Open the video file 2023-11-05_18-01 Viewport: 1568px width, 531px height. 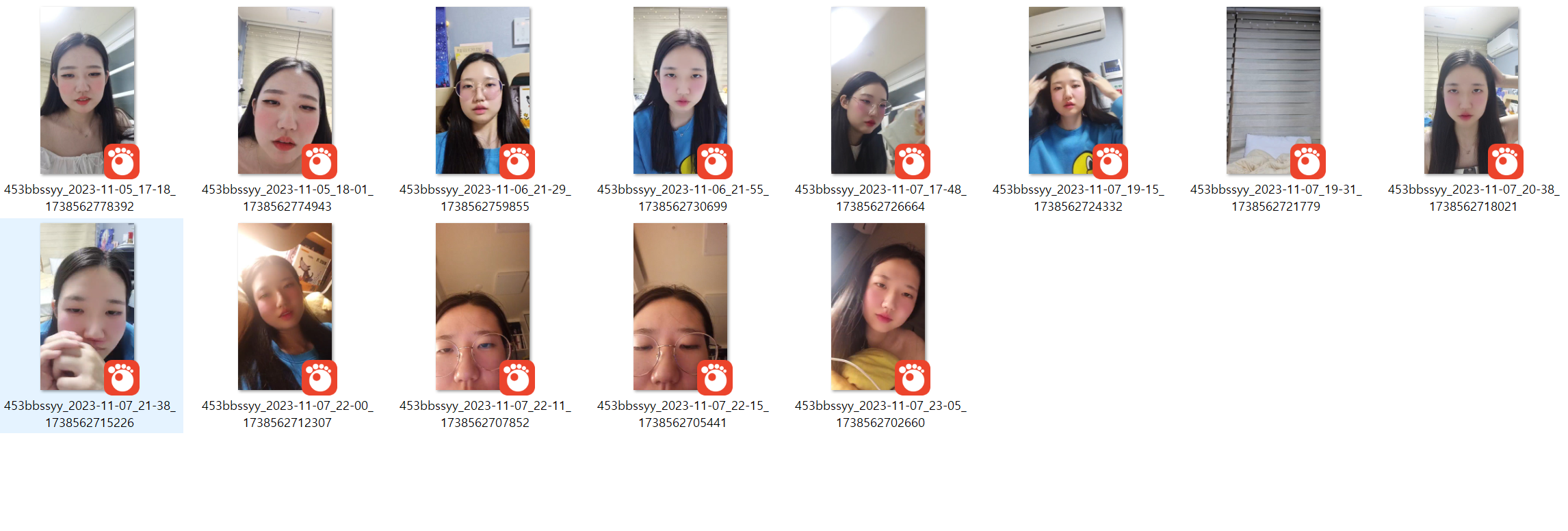(285, 90)
